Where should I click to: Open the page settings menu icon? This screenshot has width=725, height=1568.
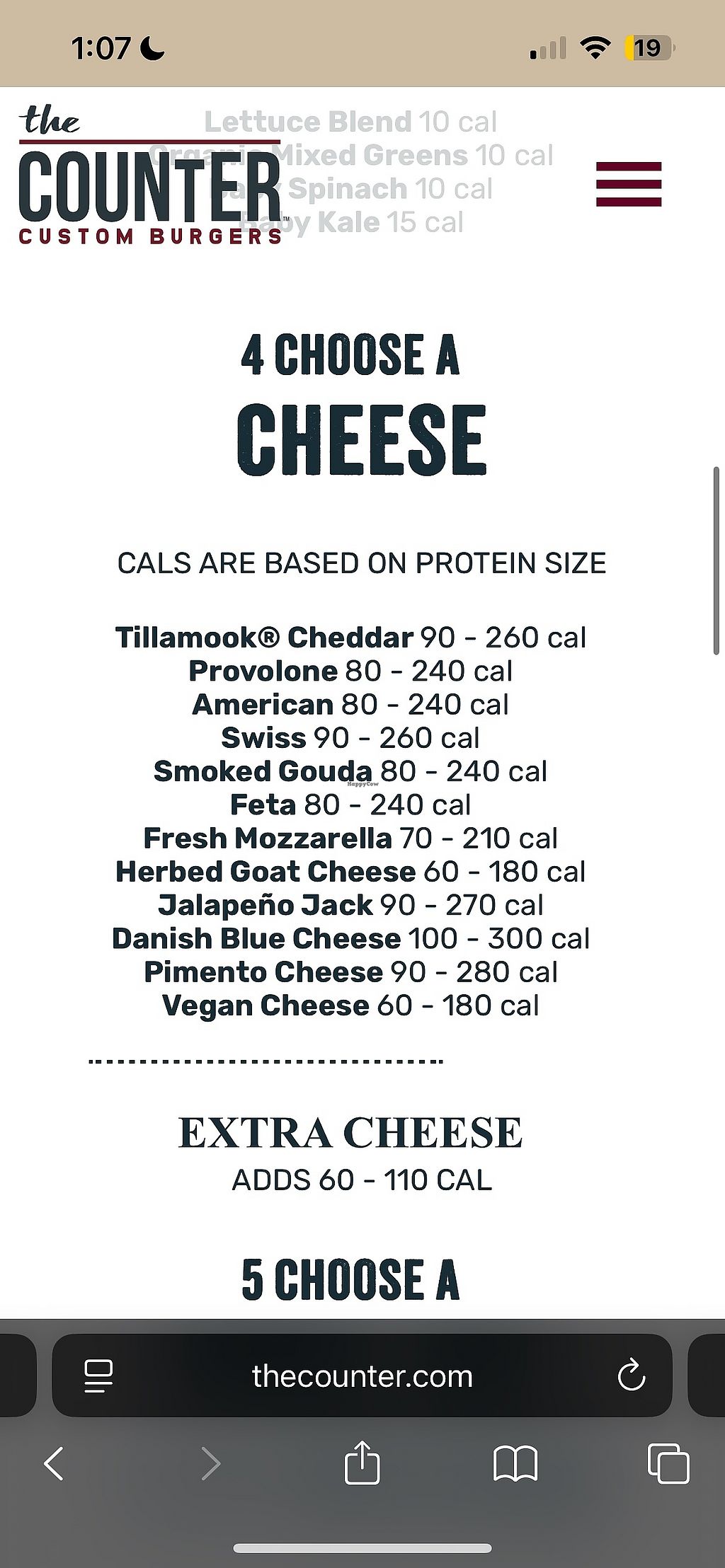coord(98,1376)
